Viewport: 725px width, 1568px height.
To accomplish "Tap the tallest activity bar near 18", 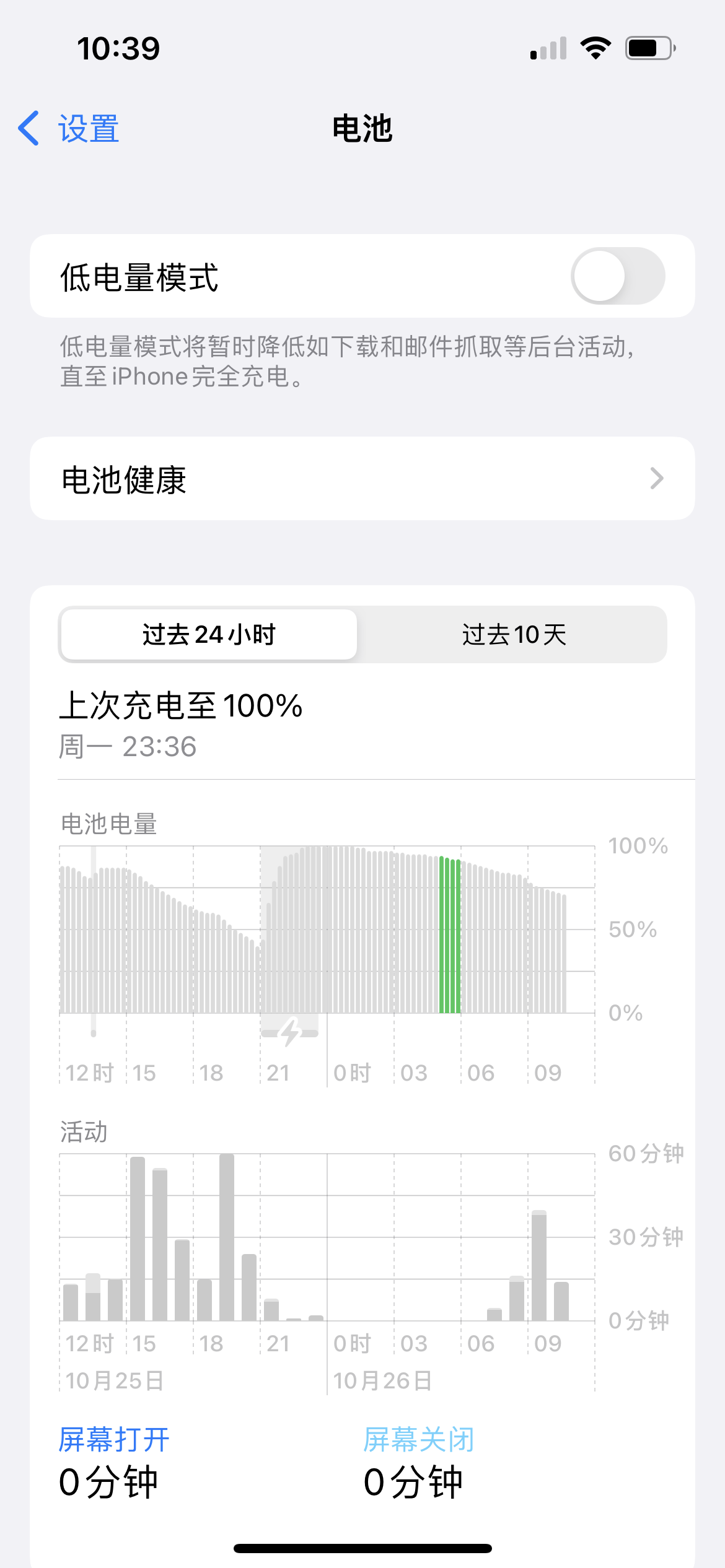I will point(227,1237).
